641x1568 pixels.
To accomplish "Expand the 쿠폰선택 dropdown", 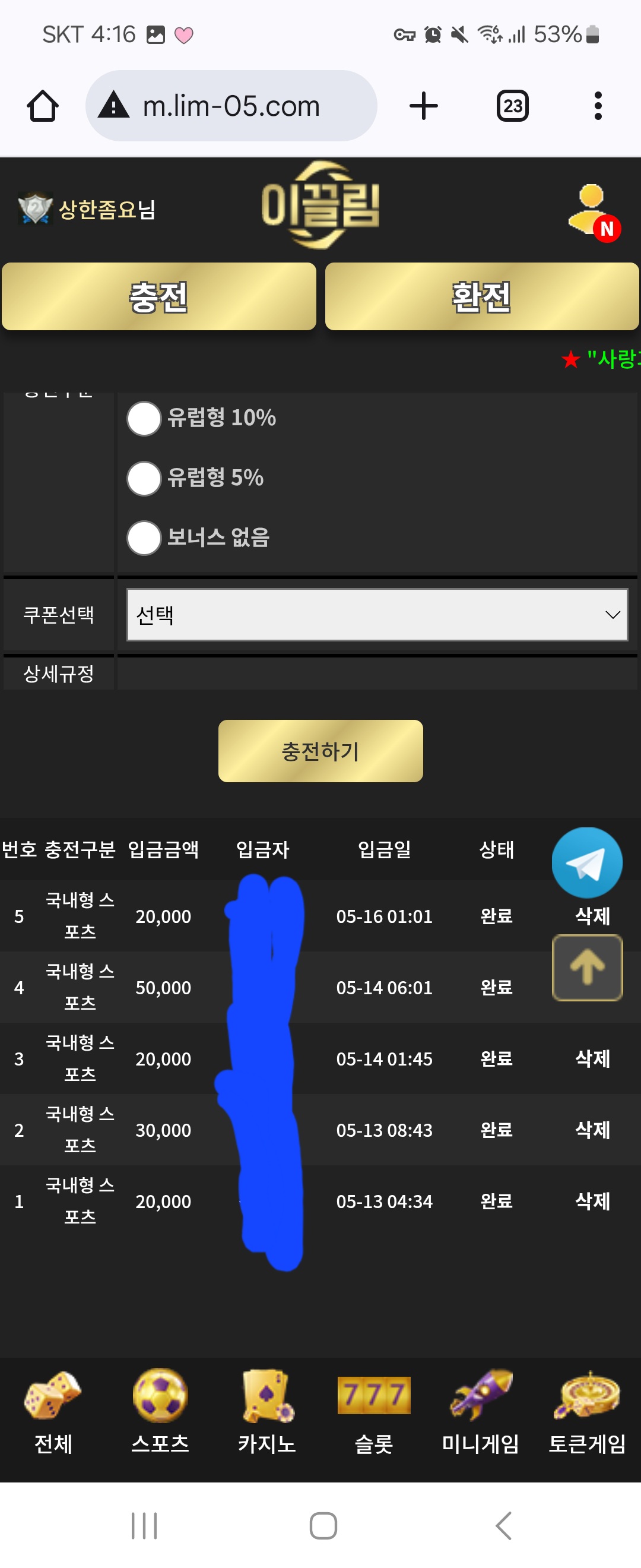I will [377, 614].
